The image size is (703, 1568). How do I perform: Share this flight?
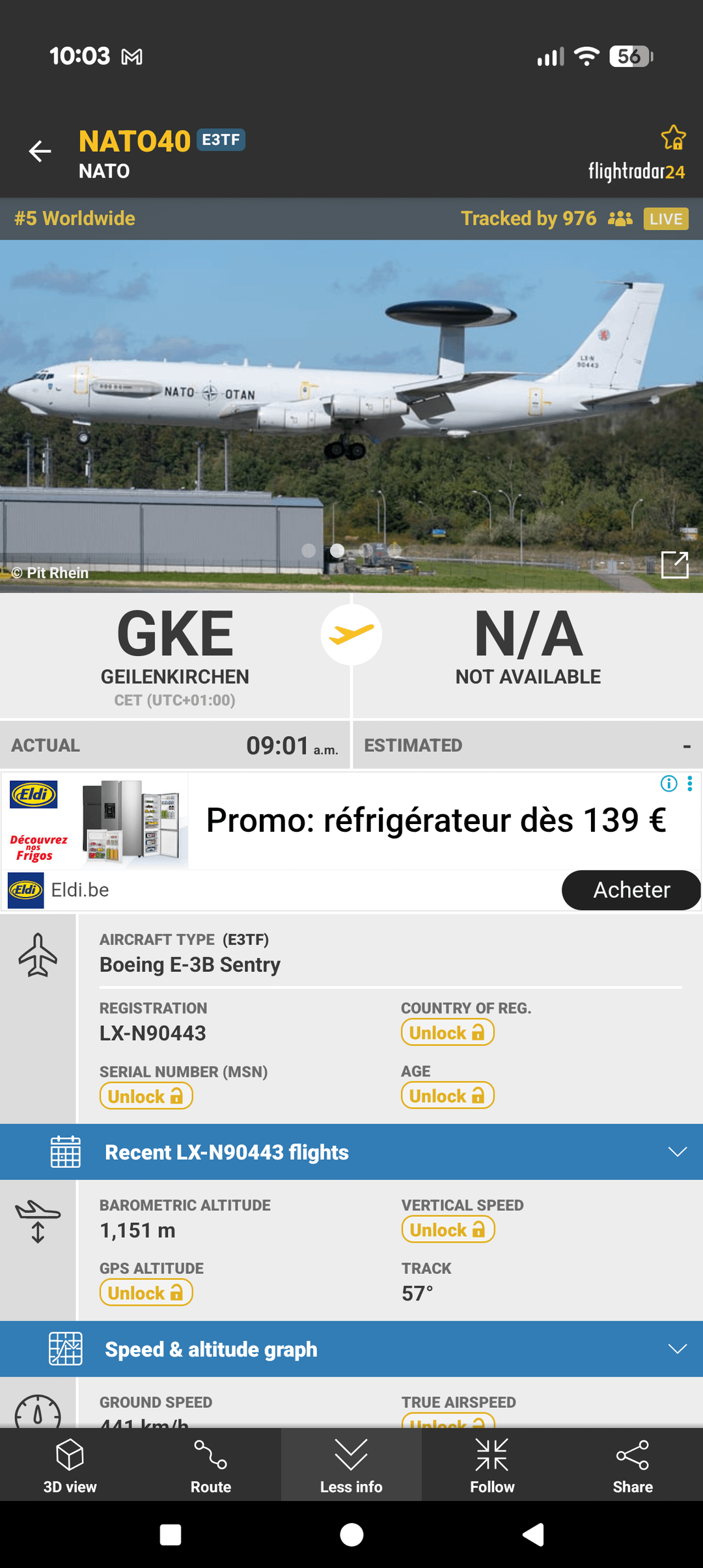coord(633,1466)
